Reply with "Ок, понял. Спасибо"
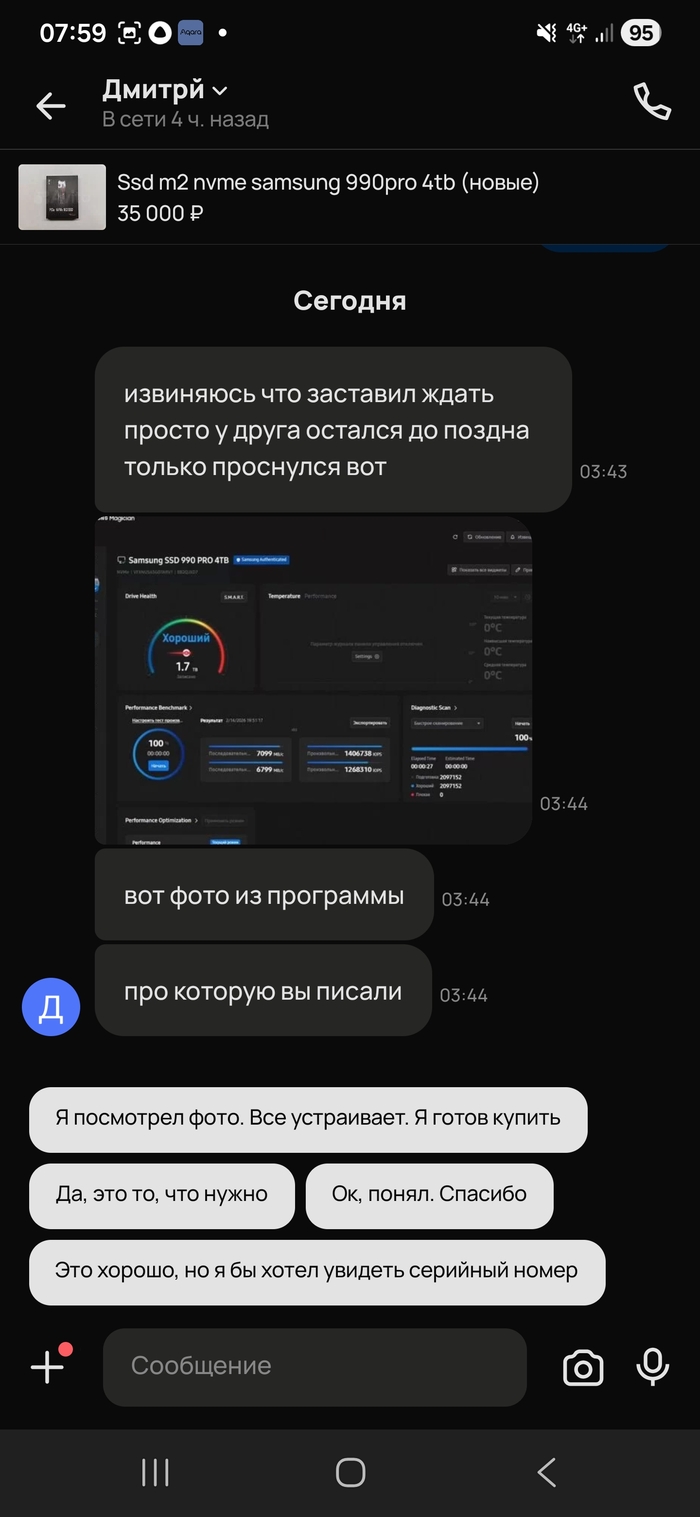The height and width of the screenshot is (1517, 700). click(429, 1195)
